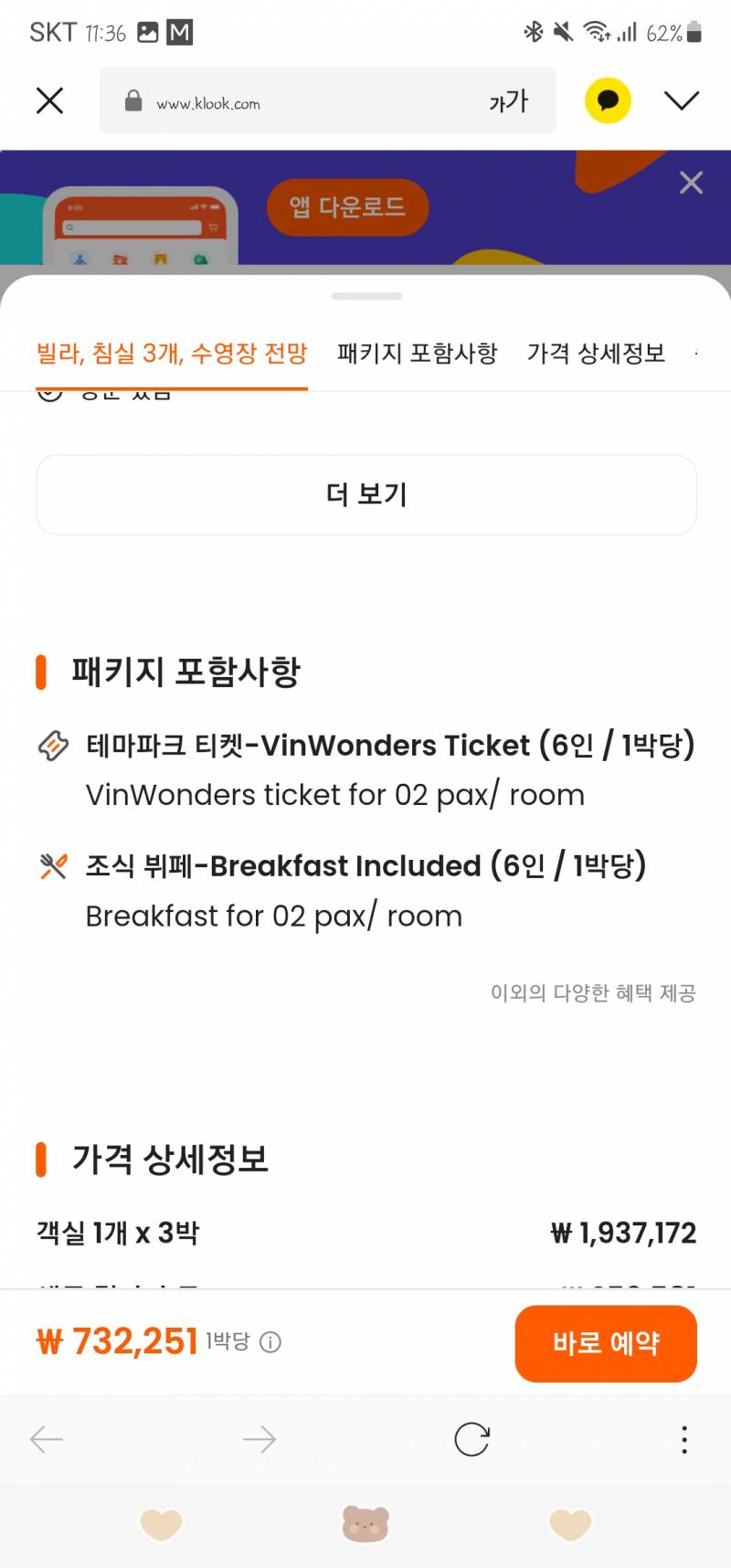Open the info icon next to 1박당
The height and width of the screenshot is (1568, 731).
tap(270, 1342)
